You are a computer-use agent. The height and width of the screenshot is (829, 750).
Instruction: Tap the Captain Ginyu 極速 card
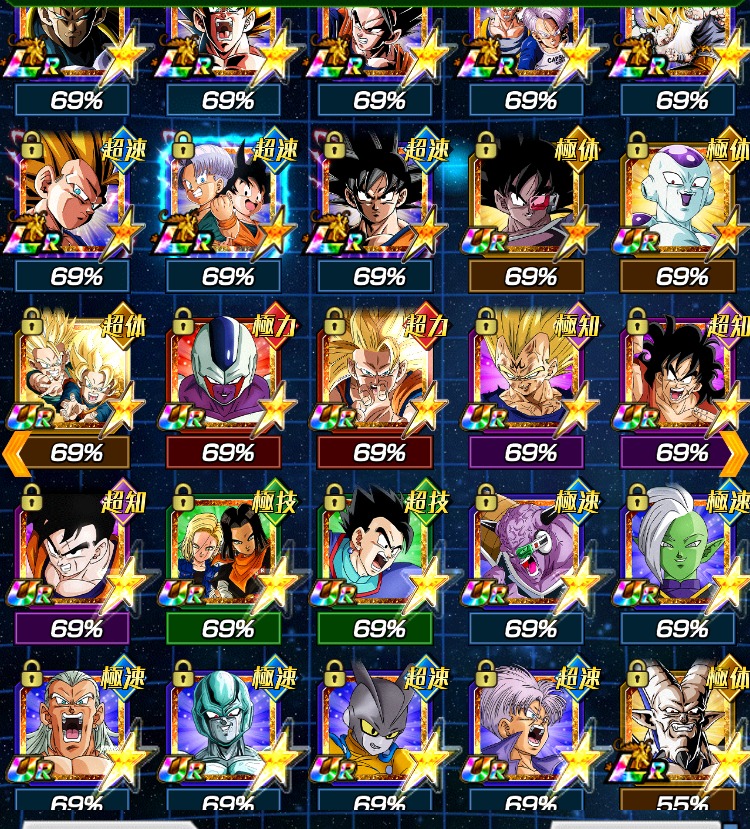click(528, 549)
